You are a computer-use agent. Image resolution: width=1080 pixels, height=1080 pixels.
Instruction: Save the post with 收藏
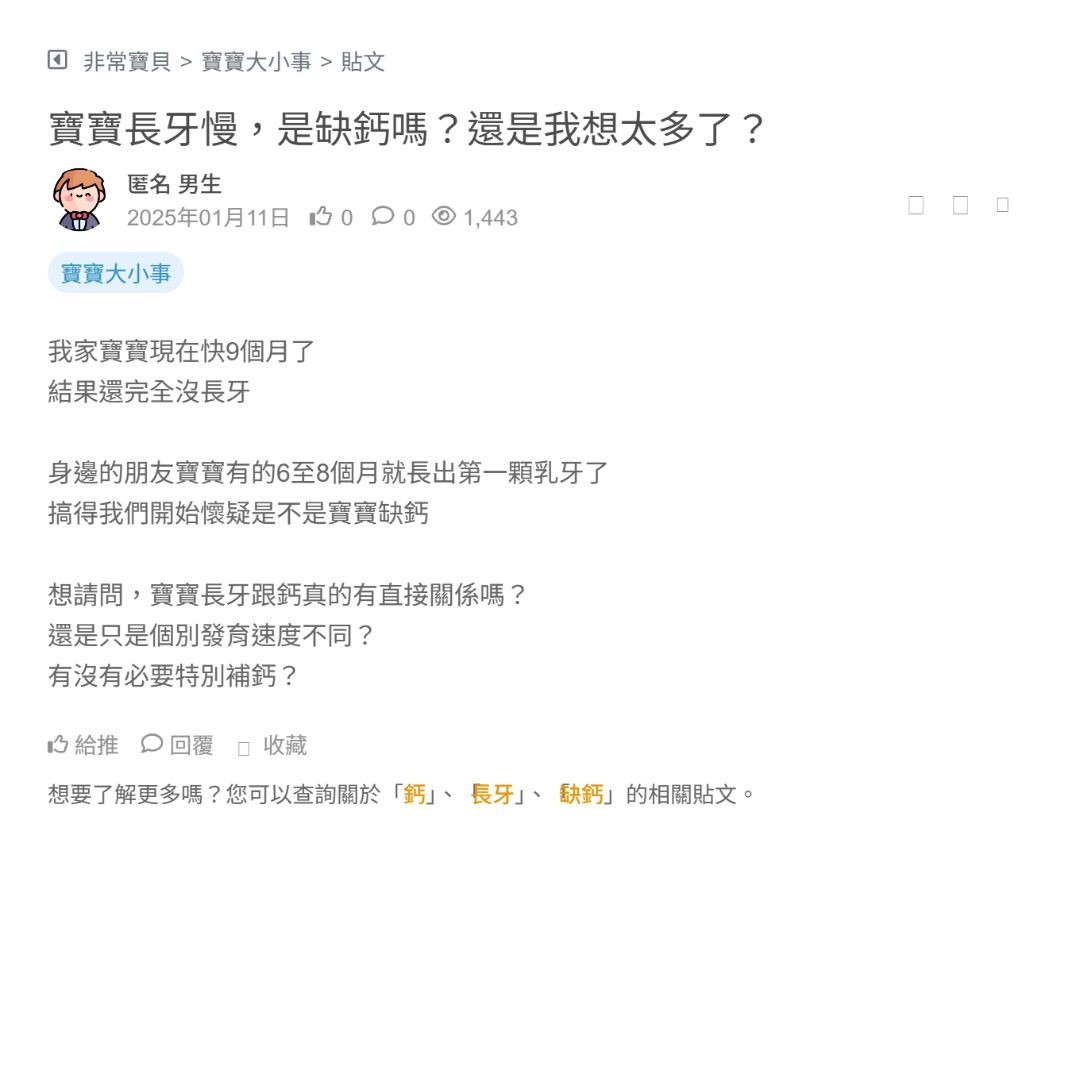(272, 746)
